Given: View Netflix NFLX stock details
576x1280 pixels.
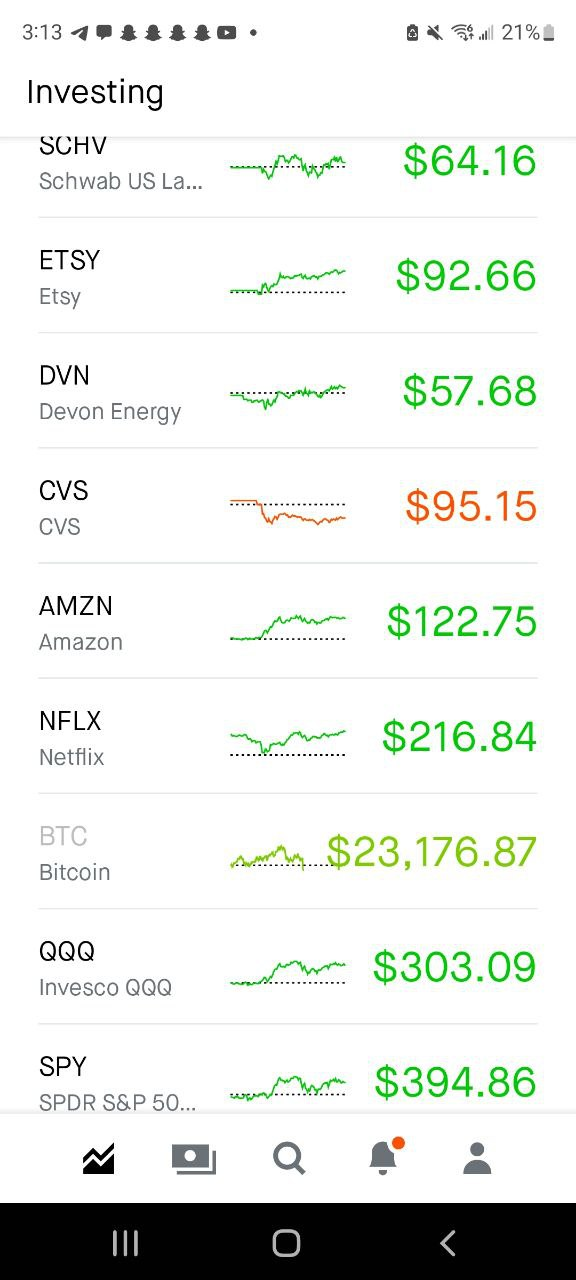Looking at the screenshot, I should pyautogui.click(x=288, y=736).
